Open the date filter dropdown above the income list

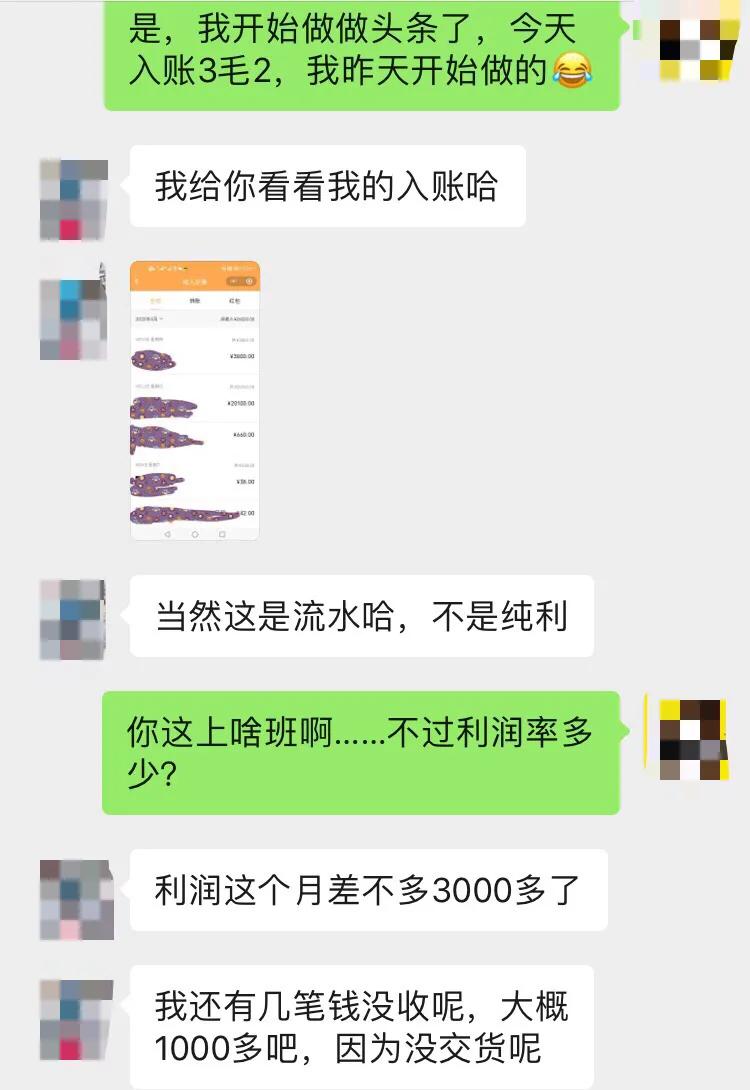click(x=150, y=318)
